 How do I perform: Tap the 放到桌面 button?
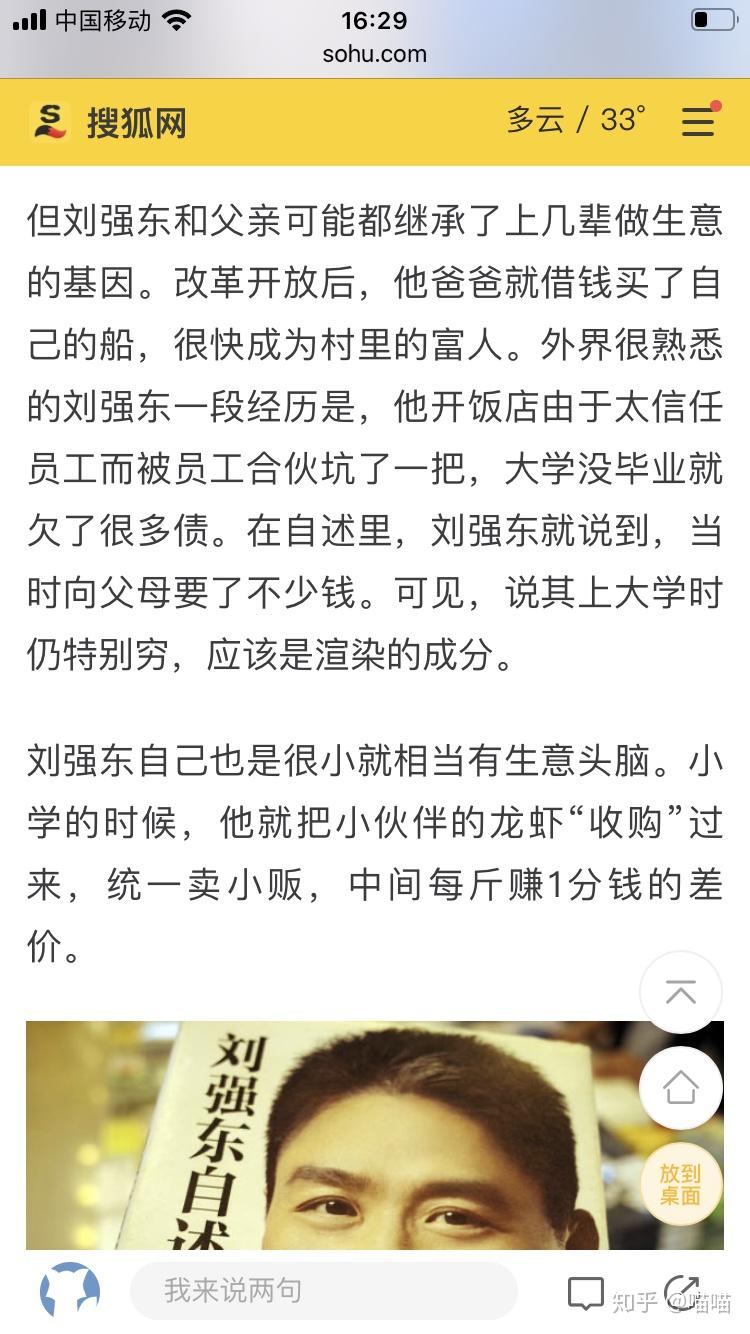681,1184
